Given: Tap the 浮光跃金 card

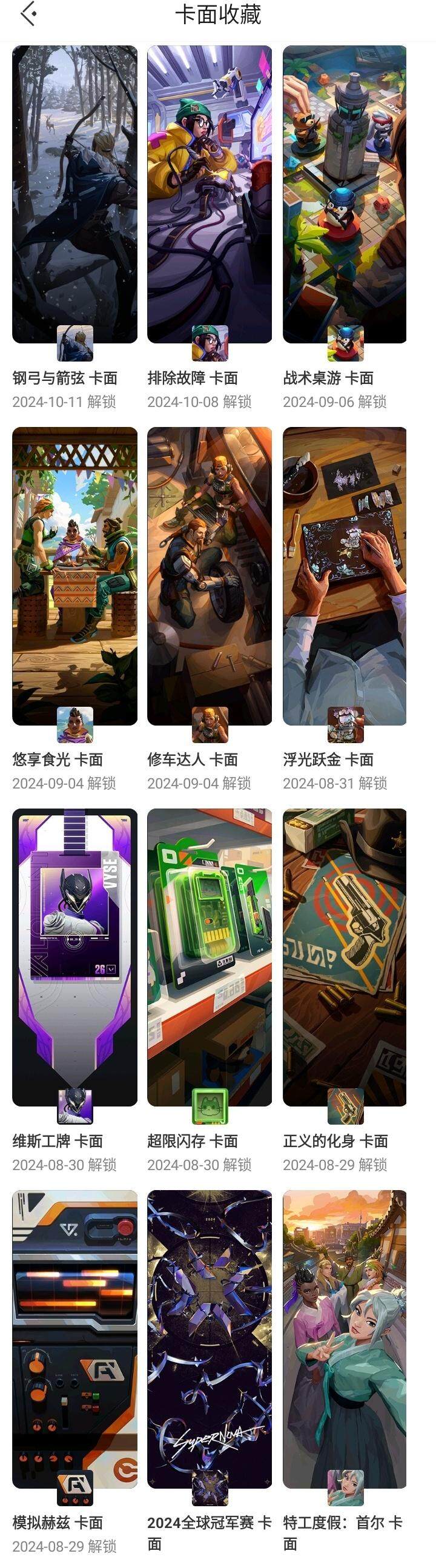Looking at the screenshot, I should [x=345, y=576].
